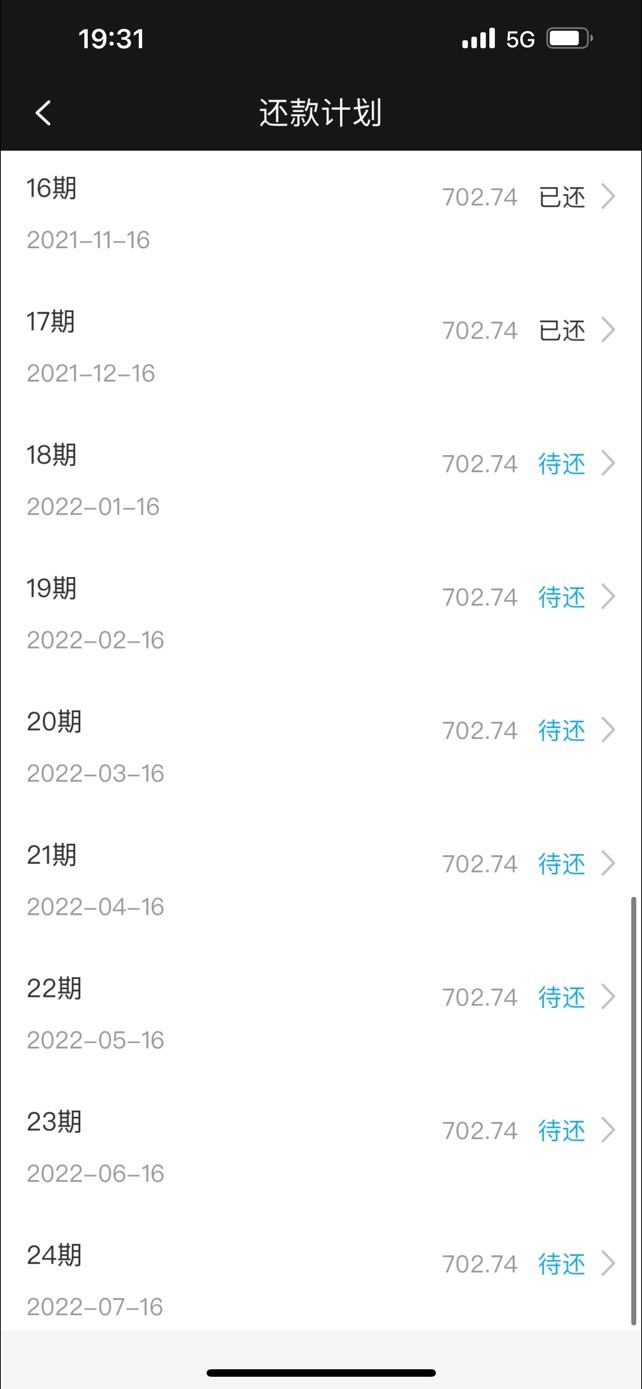The height and width of the screenshot is (1389, 642).
Task: Open the final 24期 installment
Action: click(x=321, y=1280)
